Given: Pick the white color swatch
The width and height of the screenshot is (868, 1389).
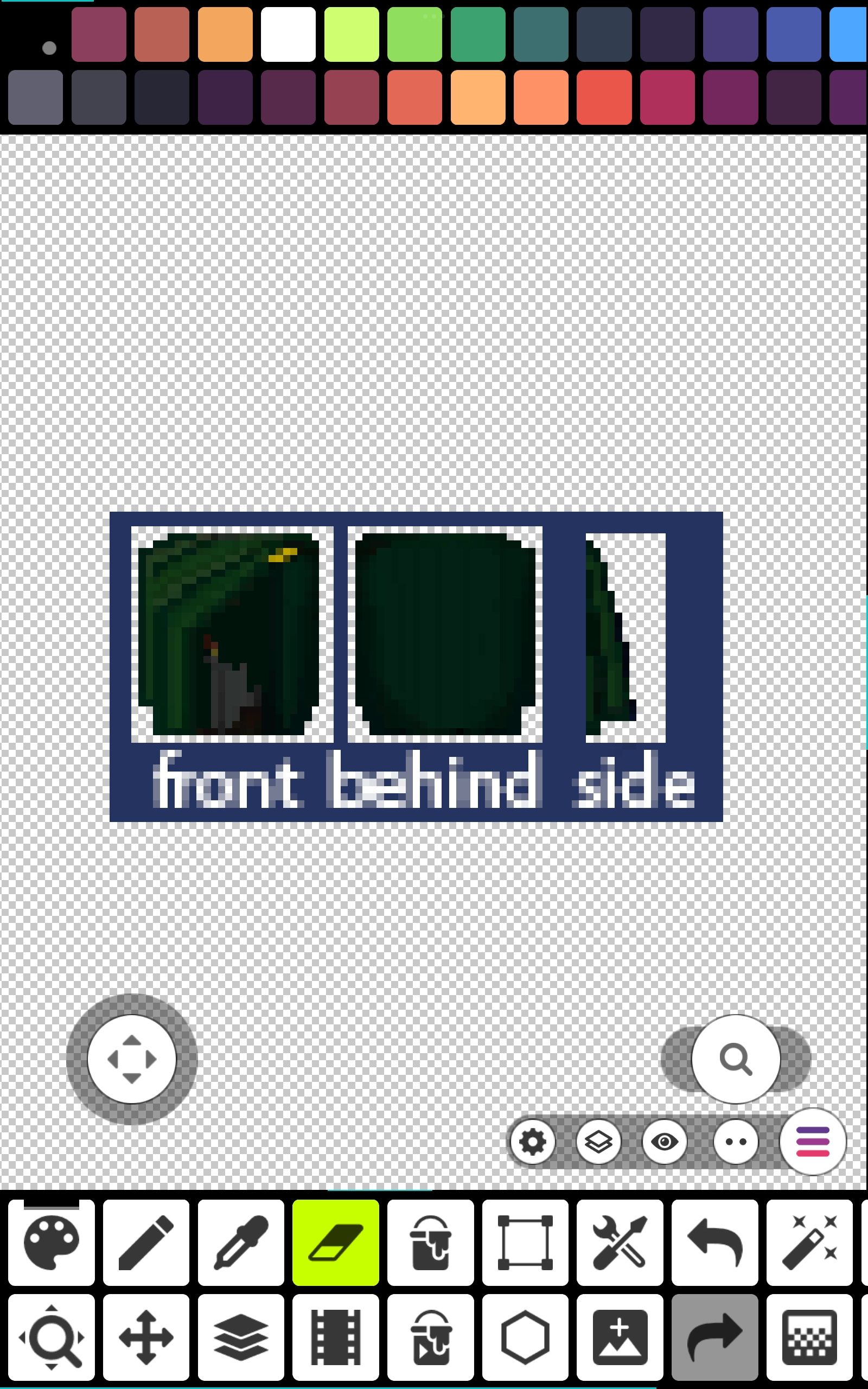Looking at the screenshot, I should 288,34.
